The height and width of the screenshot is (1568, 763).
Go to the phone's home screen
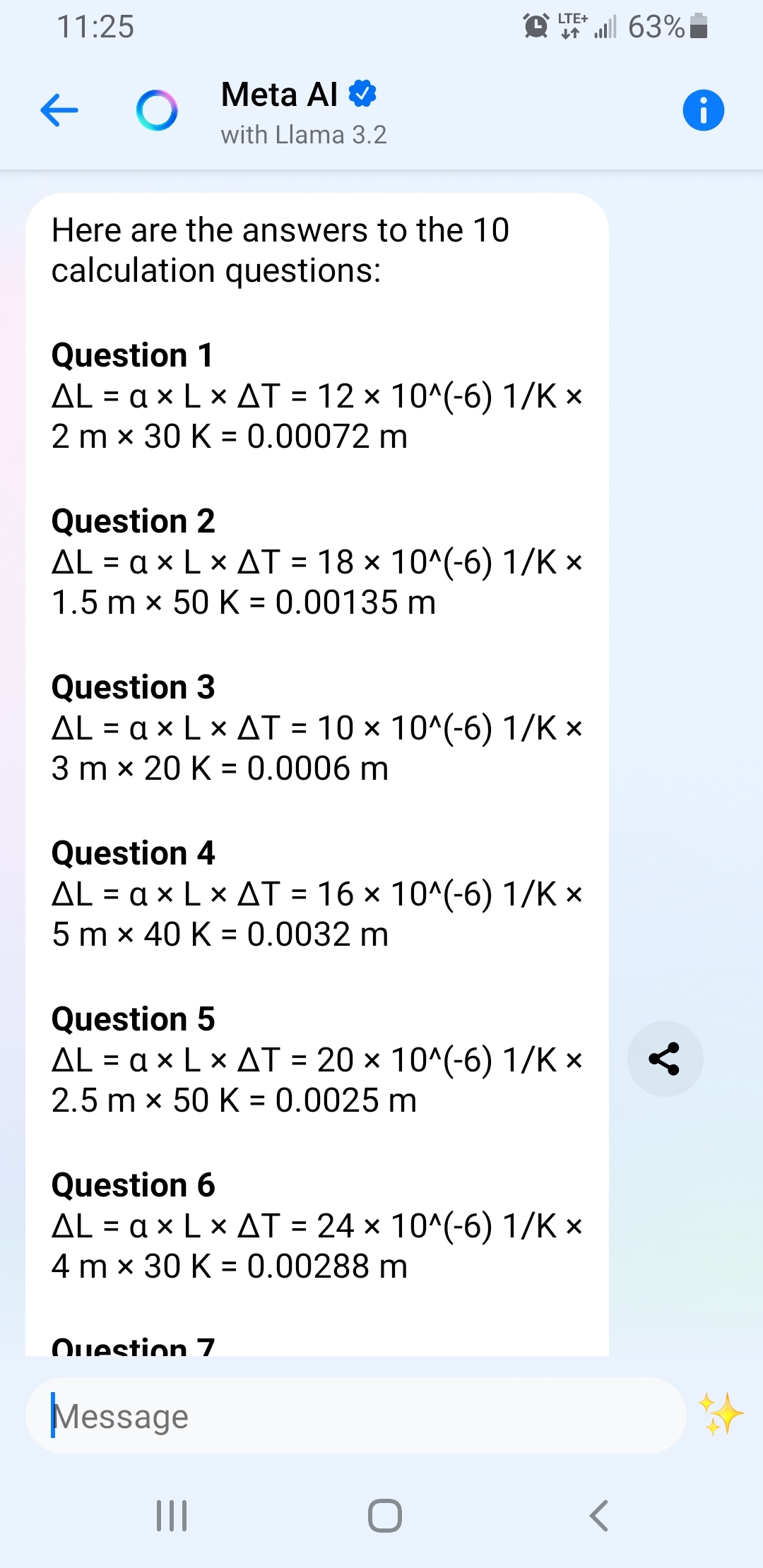click(x=384, y=1516)
